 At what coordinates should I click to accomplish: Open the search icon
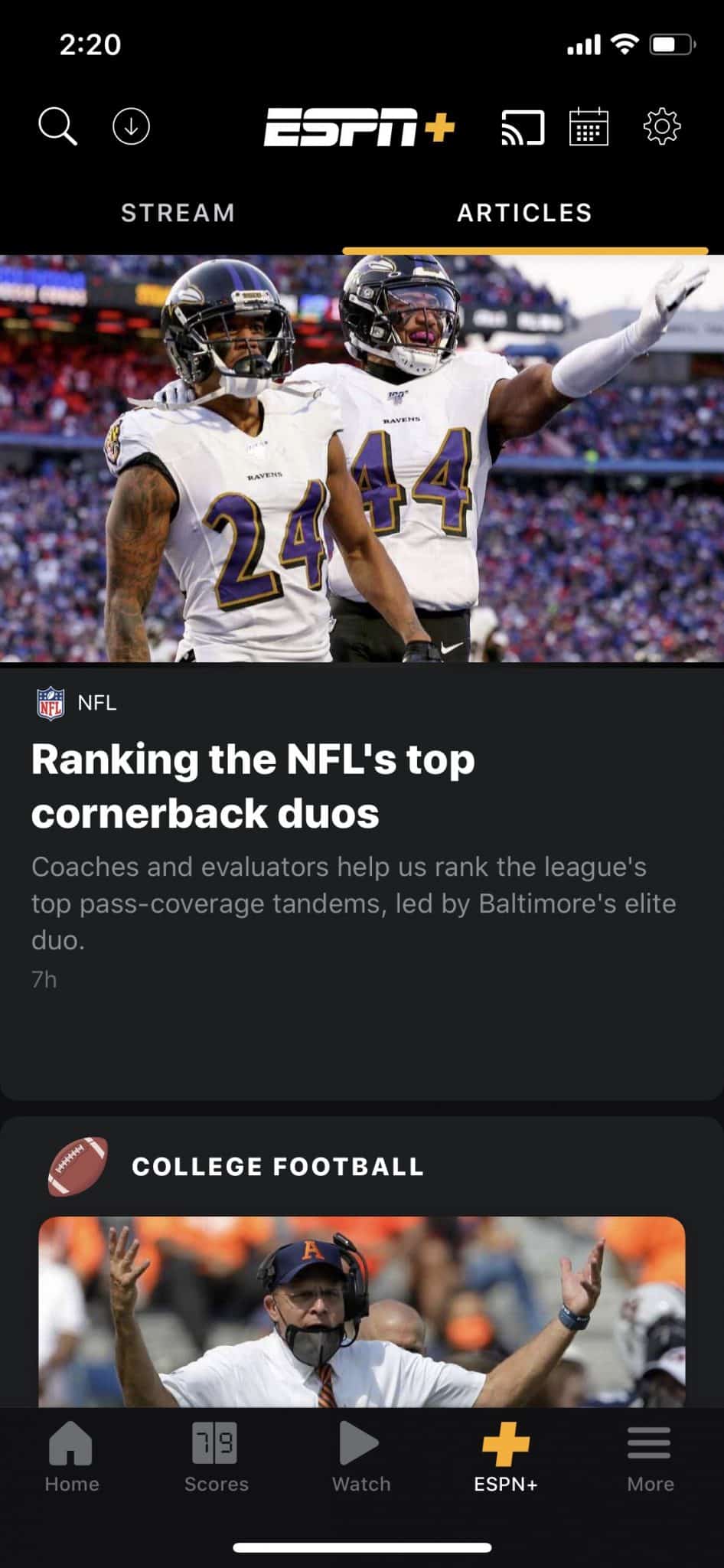pyautogui.click(x=59, y=127)
